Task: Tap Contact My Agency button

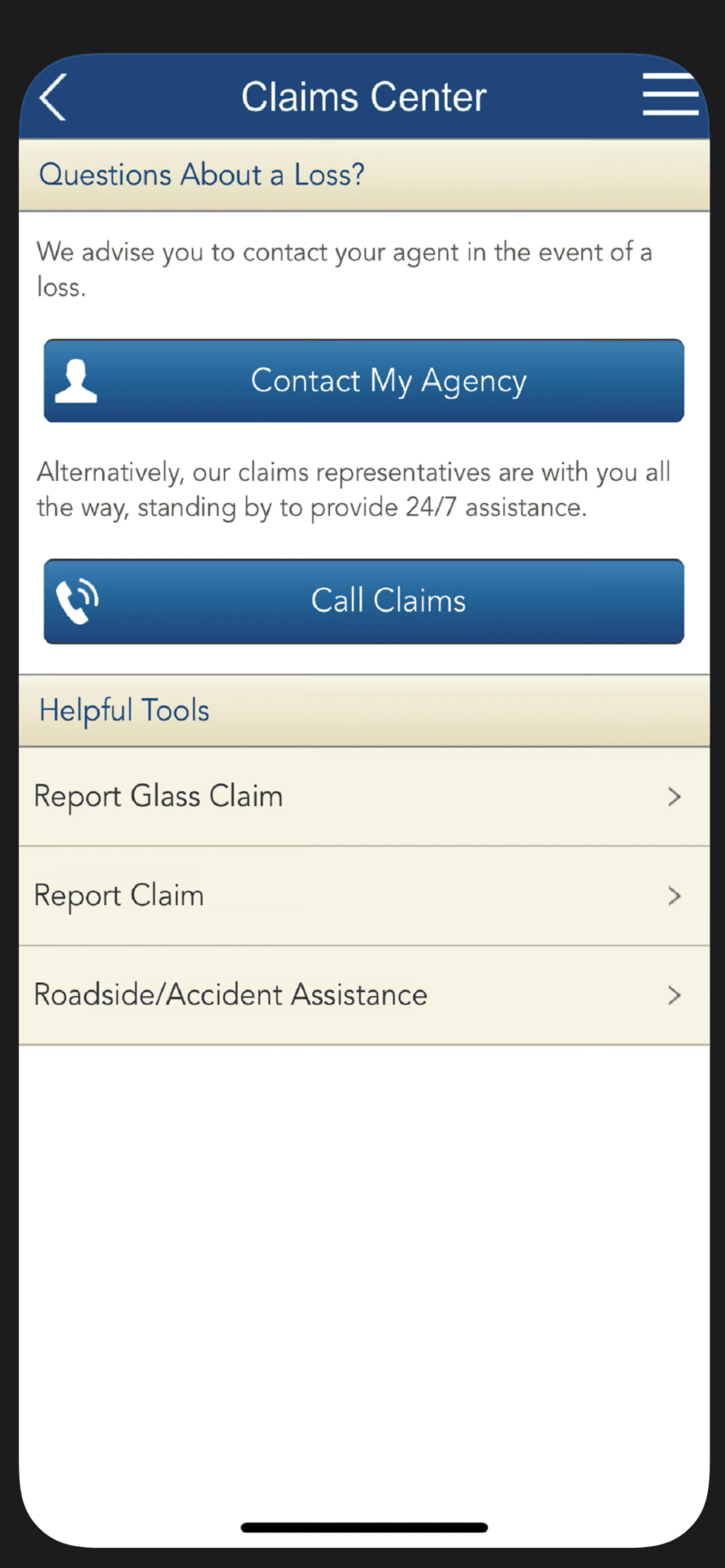Action: click(364, 381)
